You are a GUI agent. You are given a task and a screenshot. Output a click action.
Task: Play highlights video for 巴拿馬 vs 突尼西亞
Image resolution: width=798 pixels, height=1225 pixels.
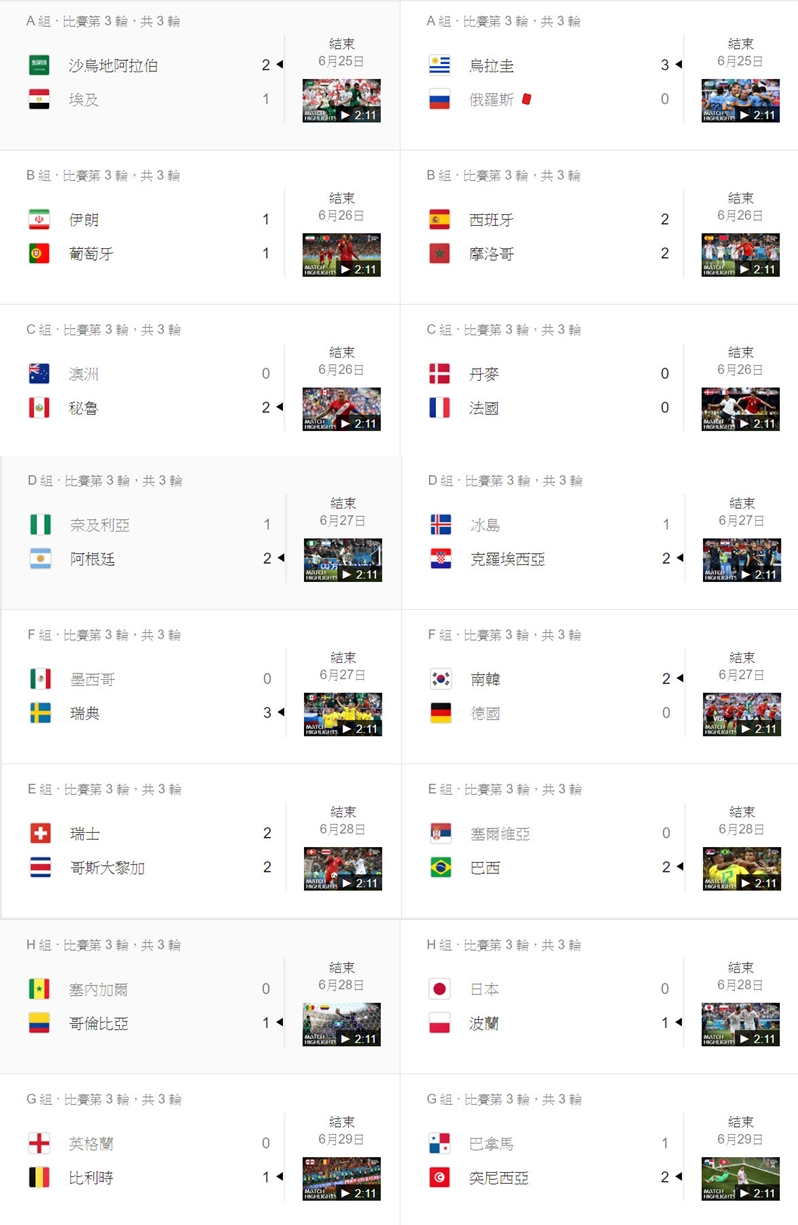coord(740,1178)
